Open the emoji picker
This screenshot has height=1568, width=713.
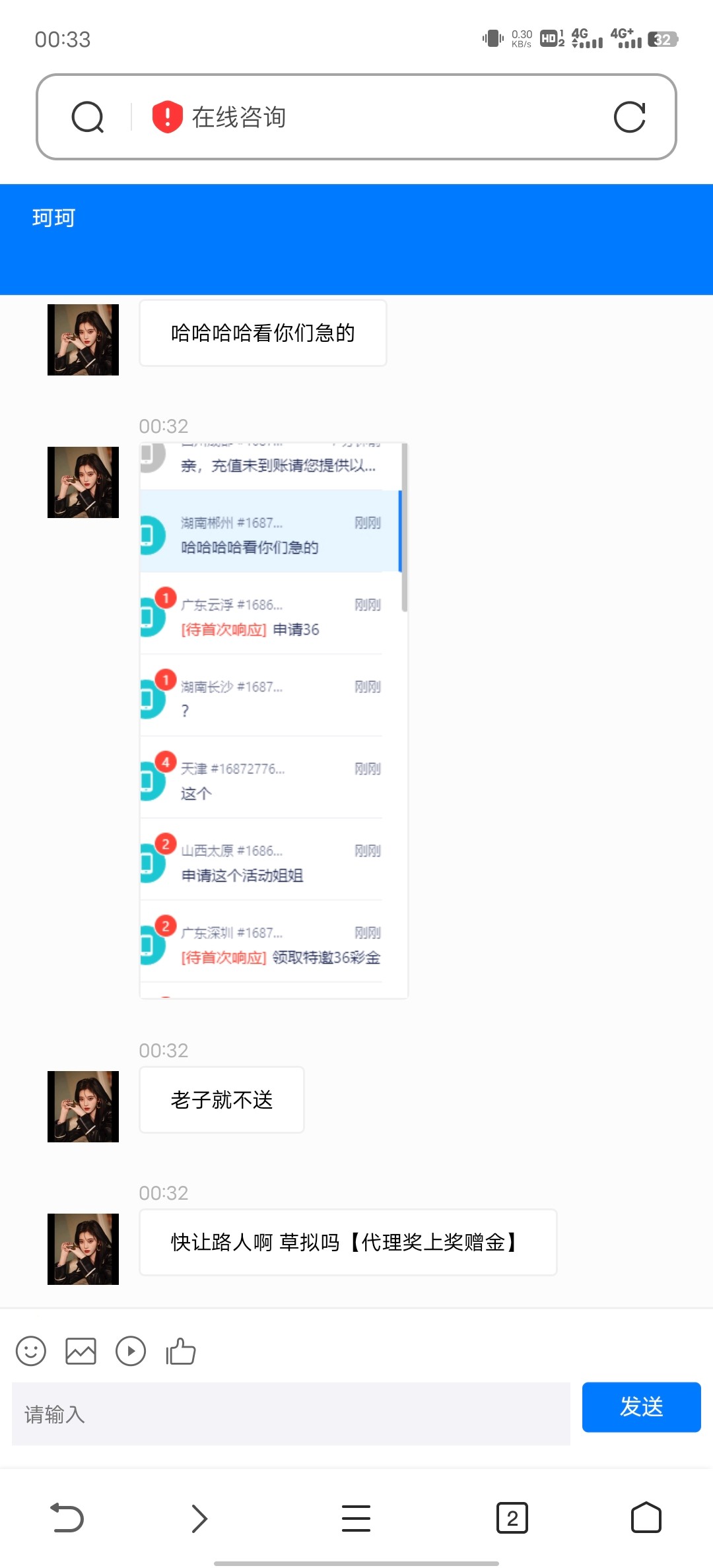pos(31,1351)
